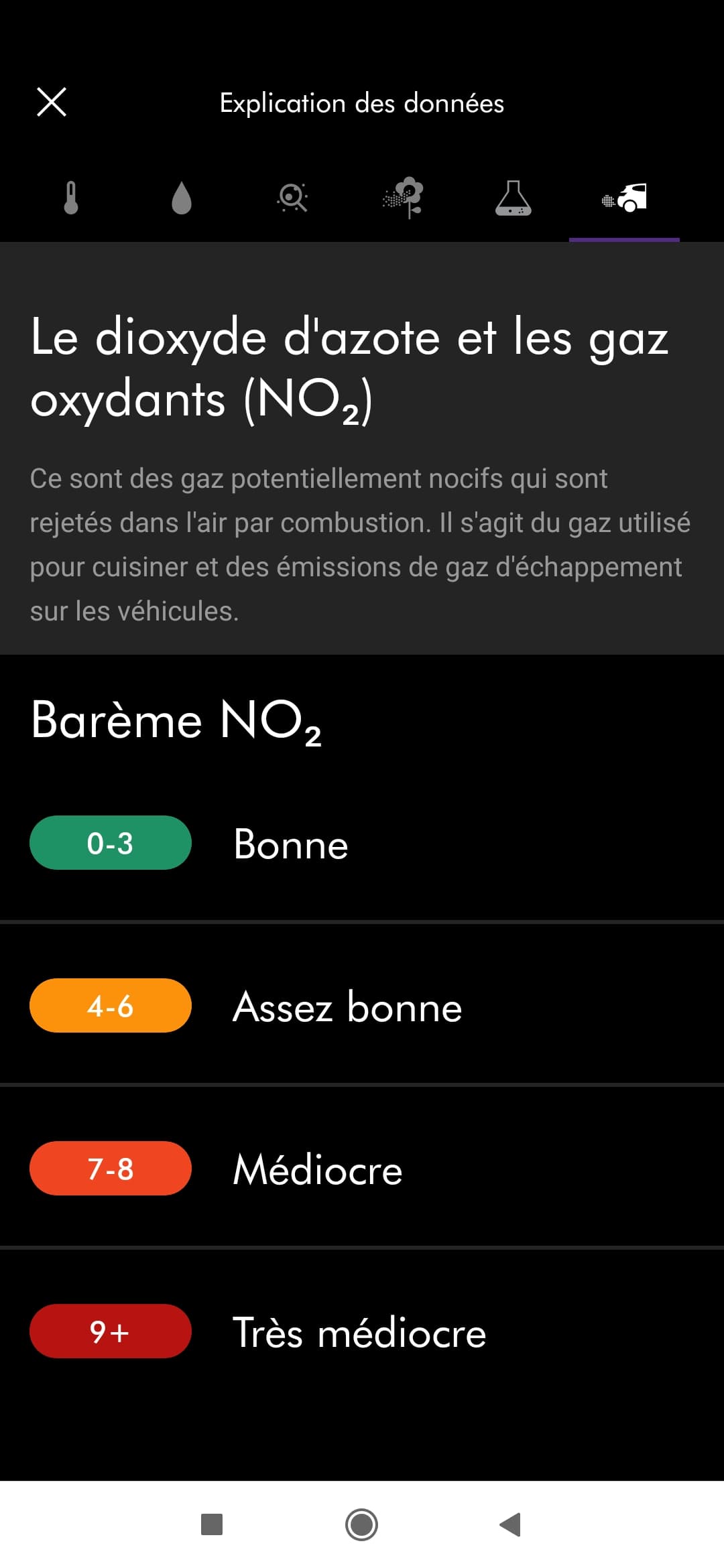Go to the home screen
Viewport: 724px width, 1568px height.
click(x=361, y=1524)
